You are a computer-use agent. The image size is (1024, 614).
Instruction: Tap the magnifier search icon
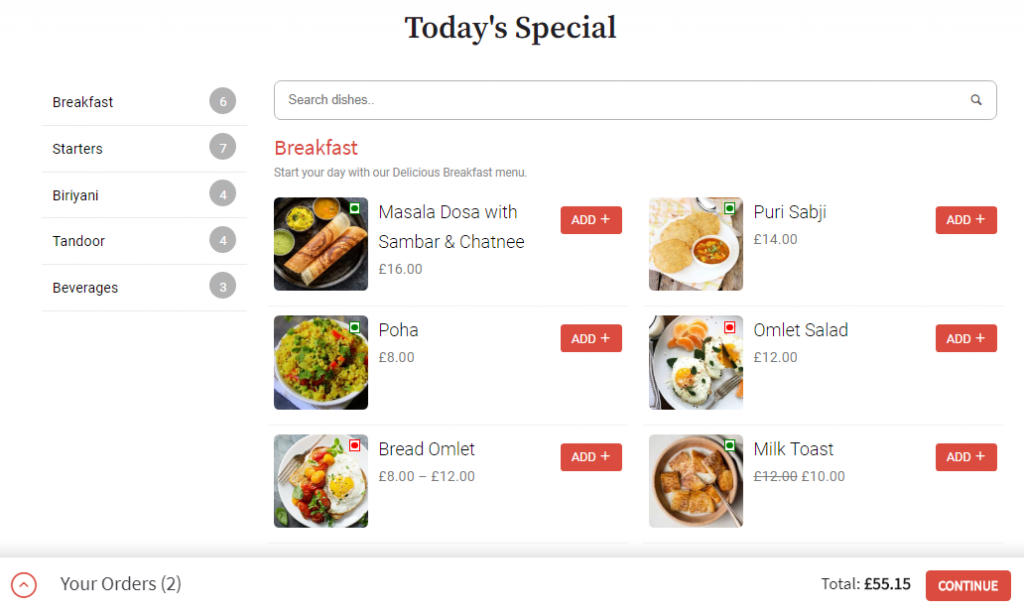click(x=976, y=100)
